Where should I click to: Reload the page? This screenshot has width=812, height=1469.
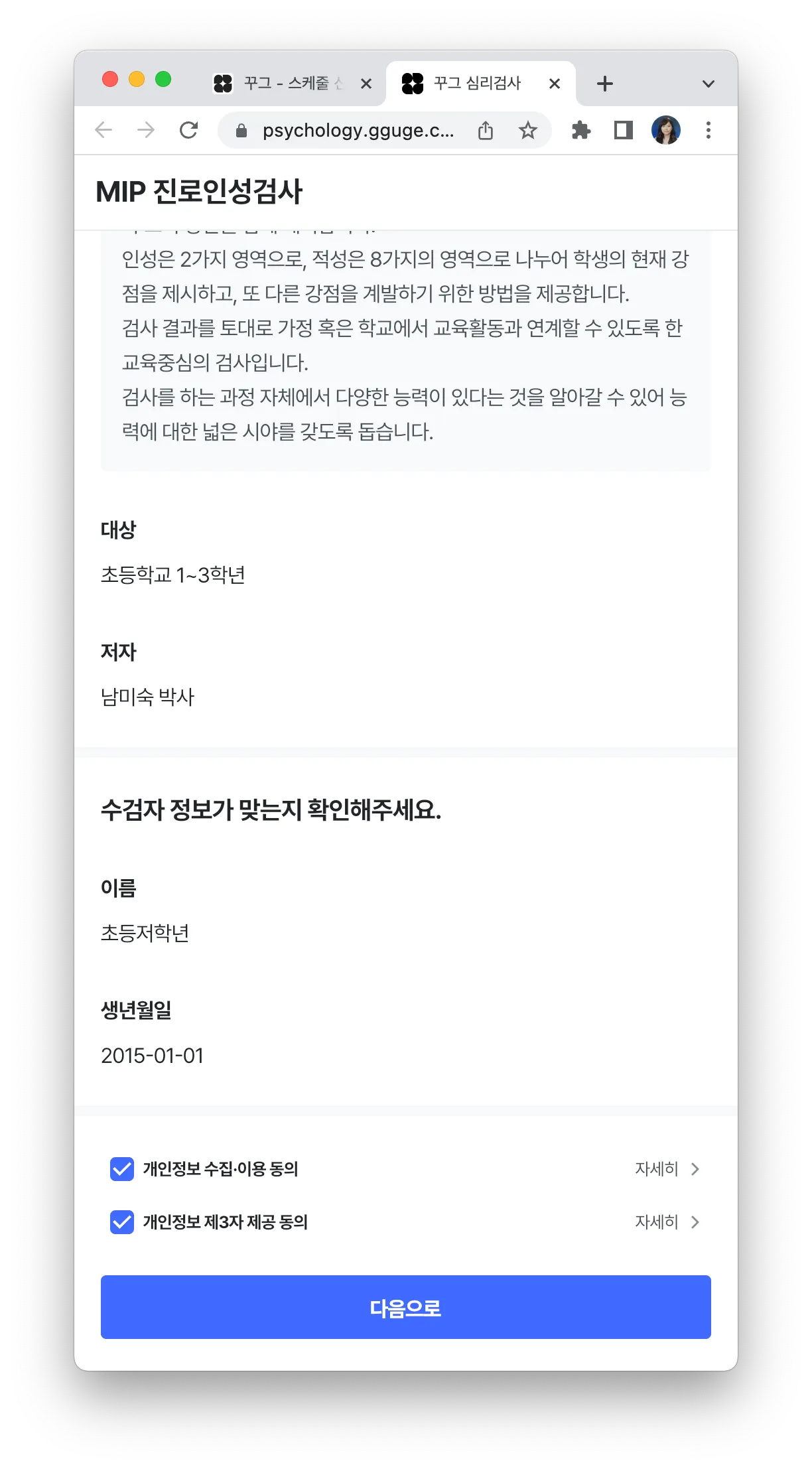click(189, 130)
